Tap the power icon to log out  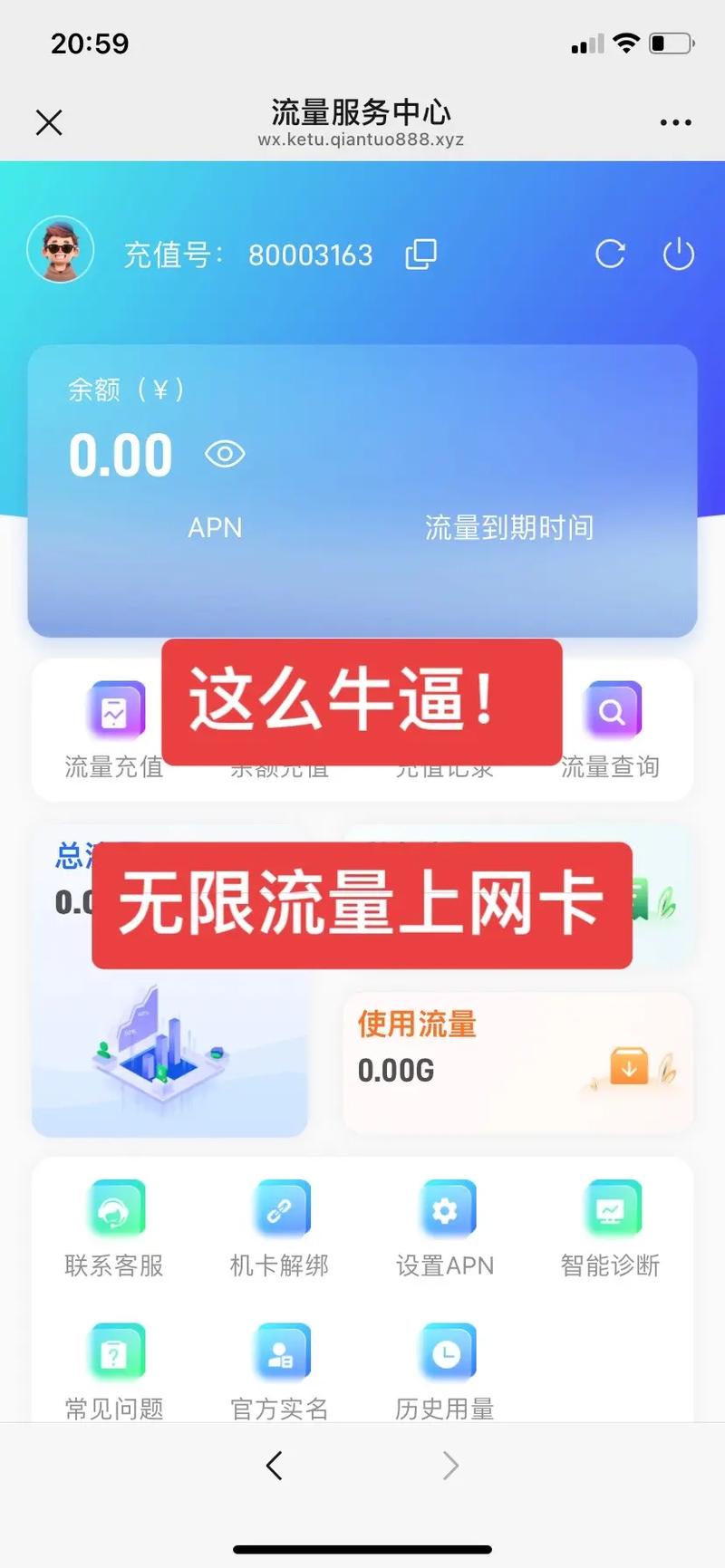678,255
